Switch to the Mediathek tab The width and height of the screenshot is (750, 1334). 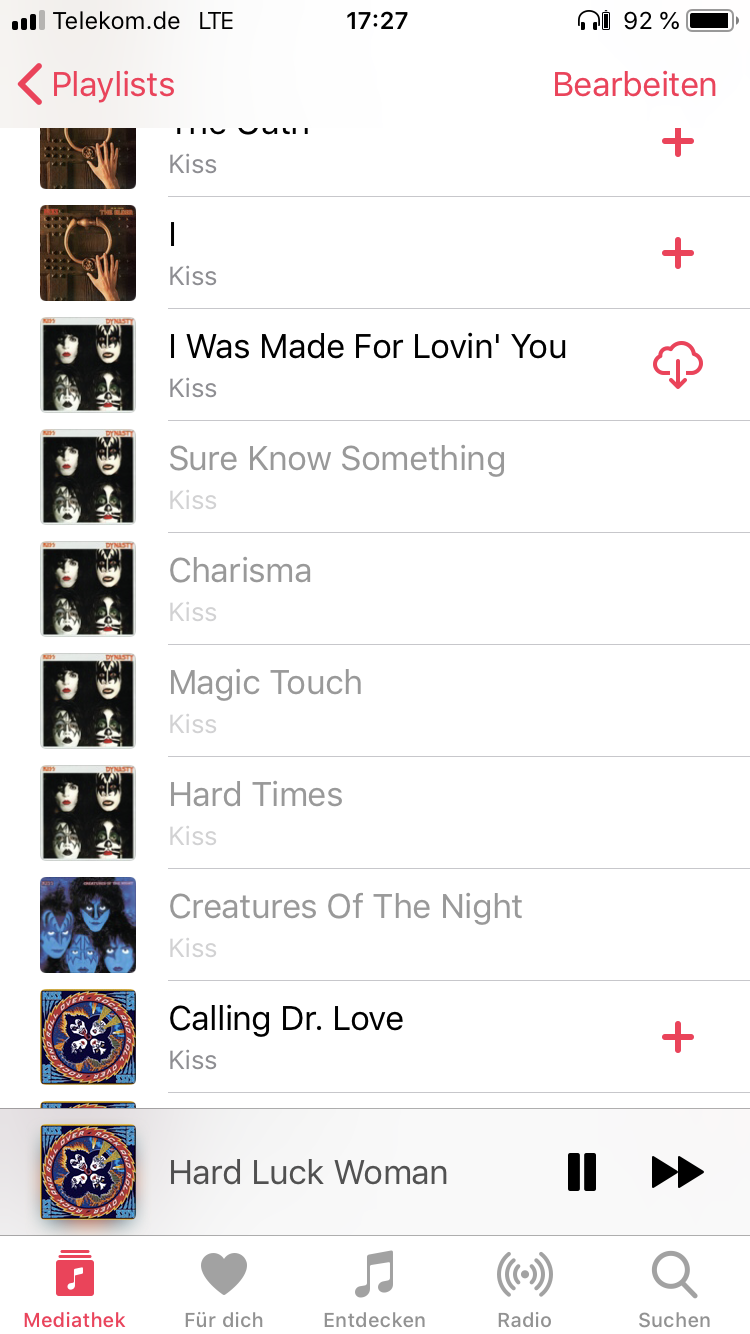pos(75,1288)
